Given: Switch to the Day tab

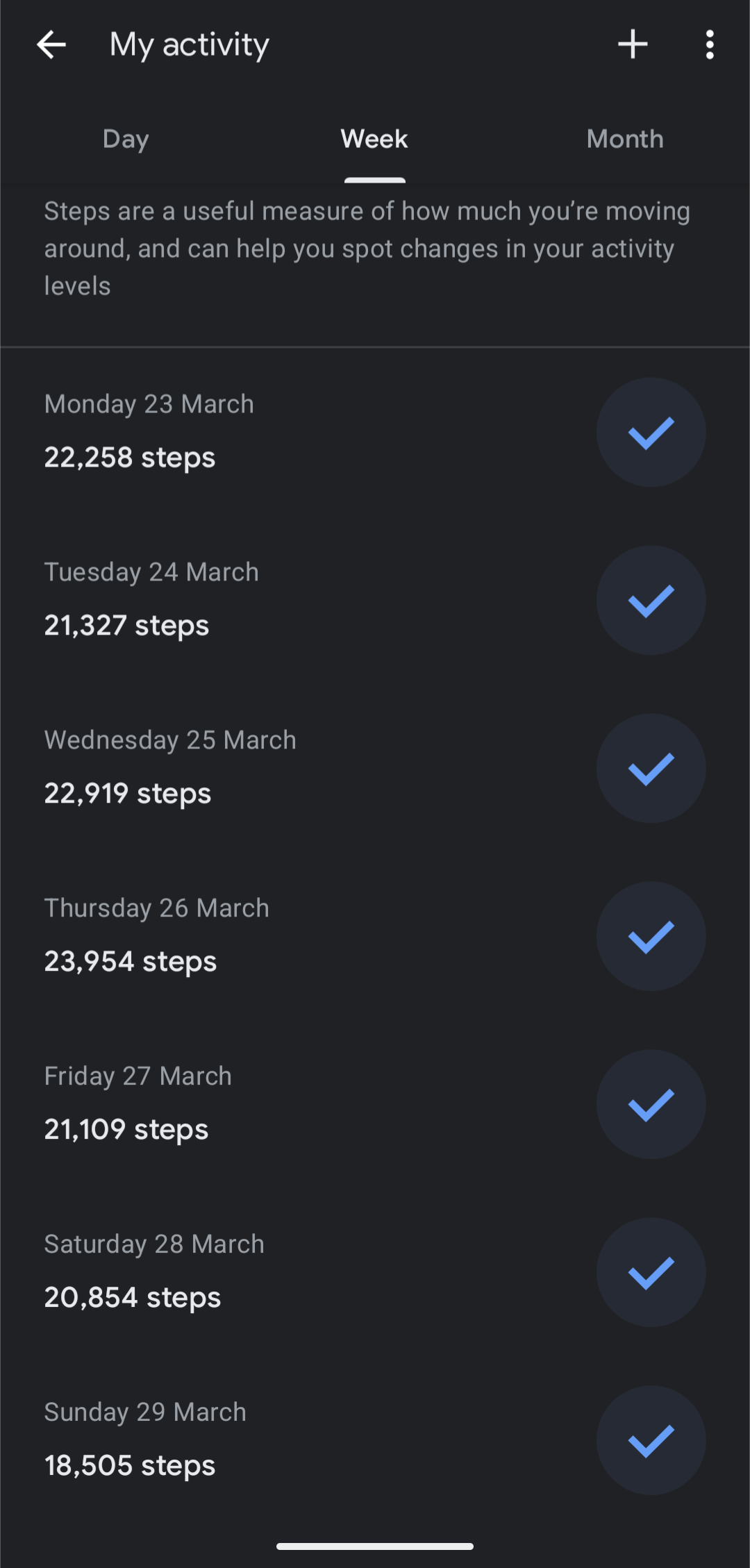Looking at the screenshot, I should coord(126,140).
